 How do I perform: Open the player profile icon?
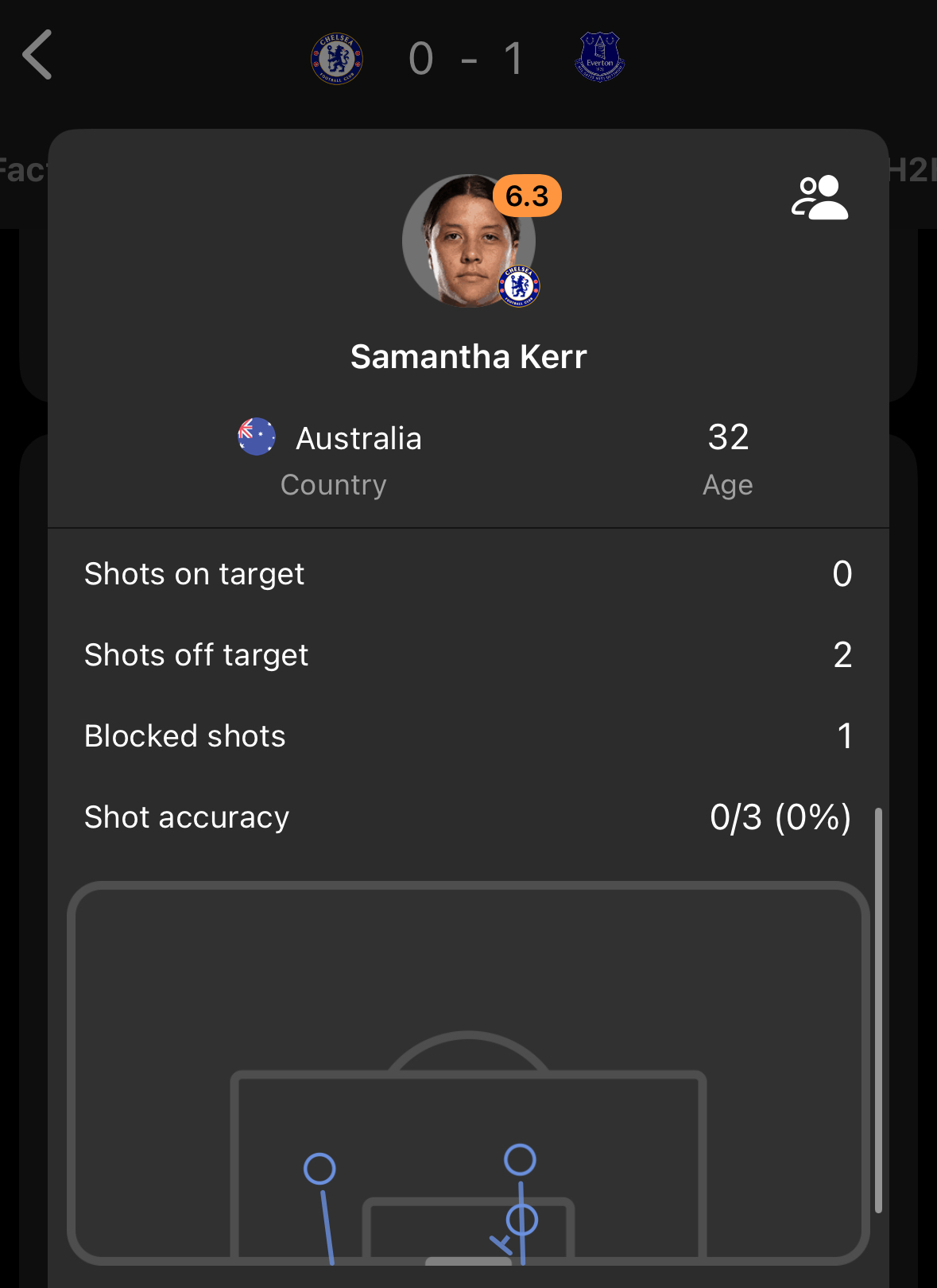click(x=819, y=197)
